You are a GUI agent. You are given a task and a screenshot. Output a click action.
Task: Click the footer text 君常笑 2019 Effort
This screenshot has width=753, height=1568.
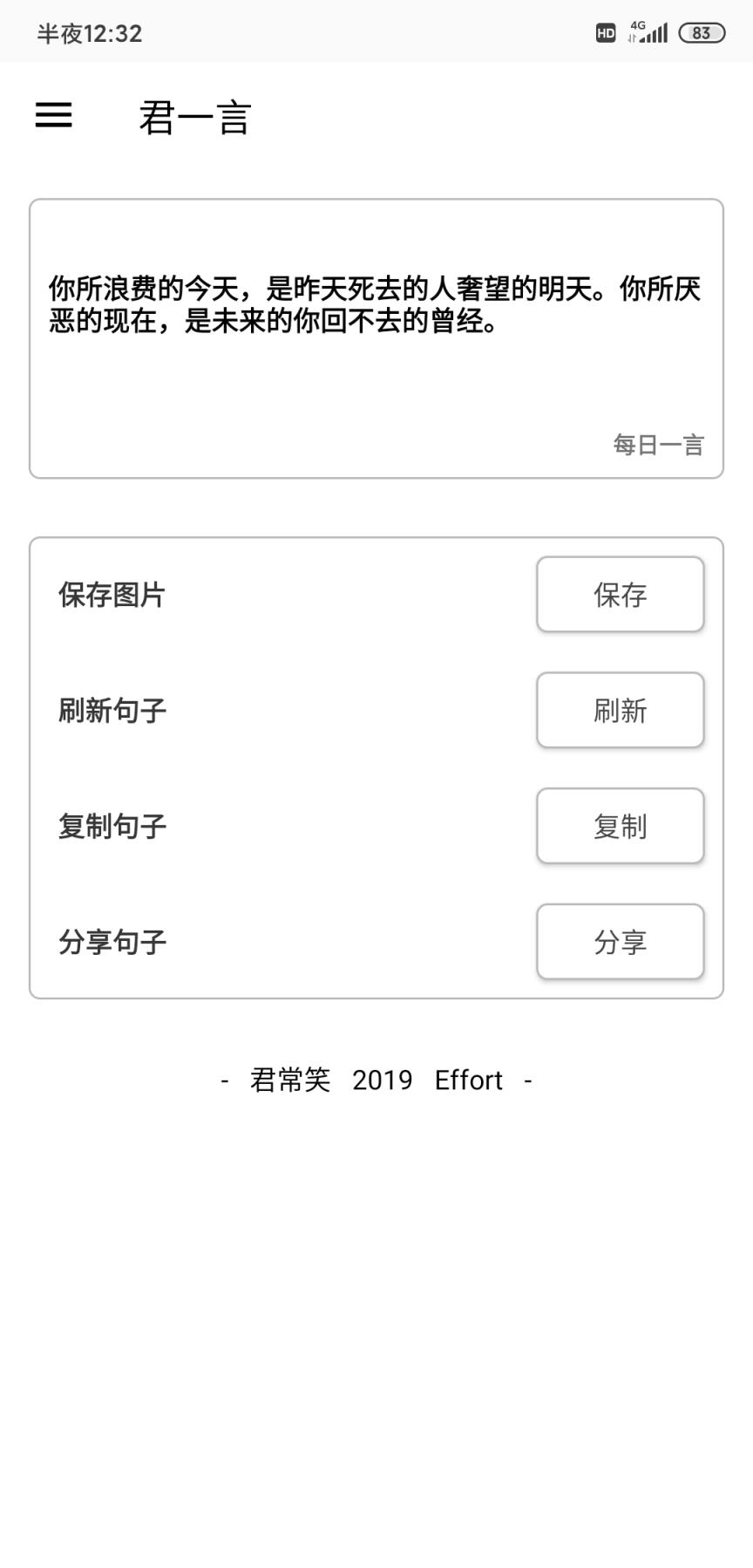[x=375, y=1080]
